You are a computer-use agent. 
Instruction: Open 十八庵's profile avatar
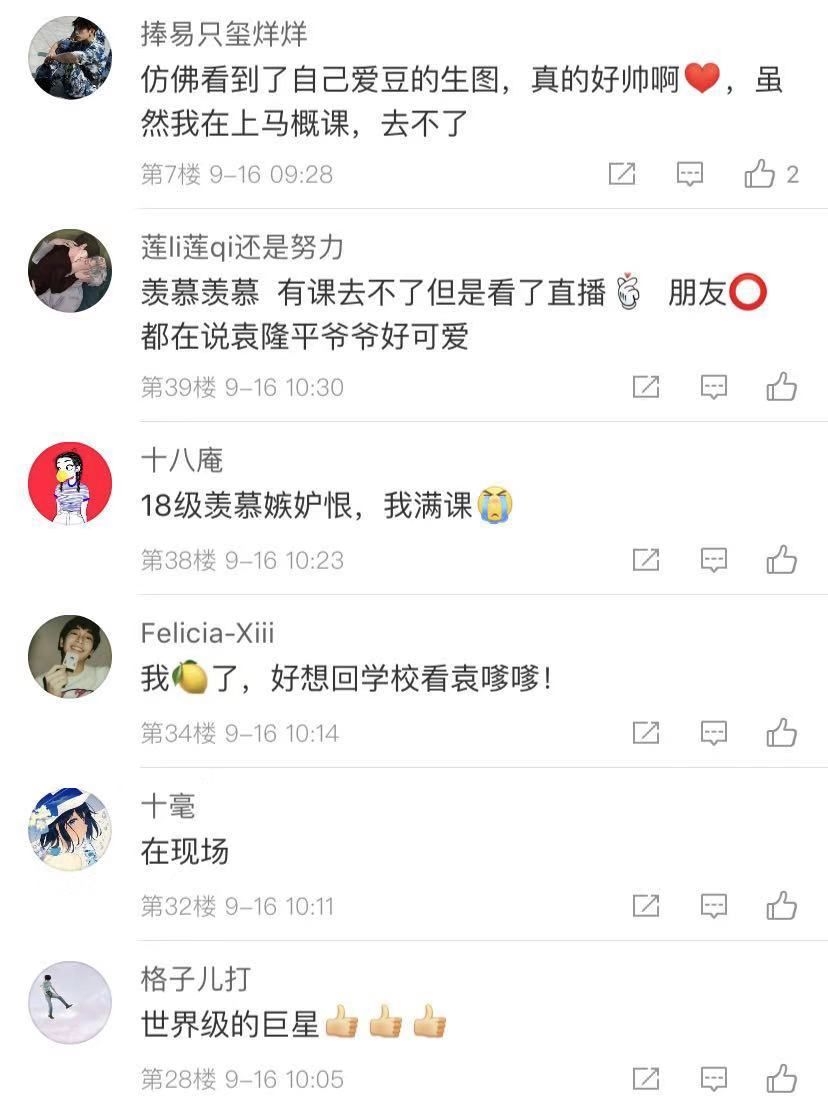click(x=70, y=484)
